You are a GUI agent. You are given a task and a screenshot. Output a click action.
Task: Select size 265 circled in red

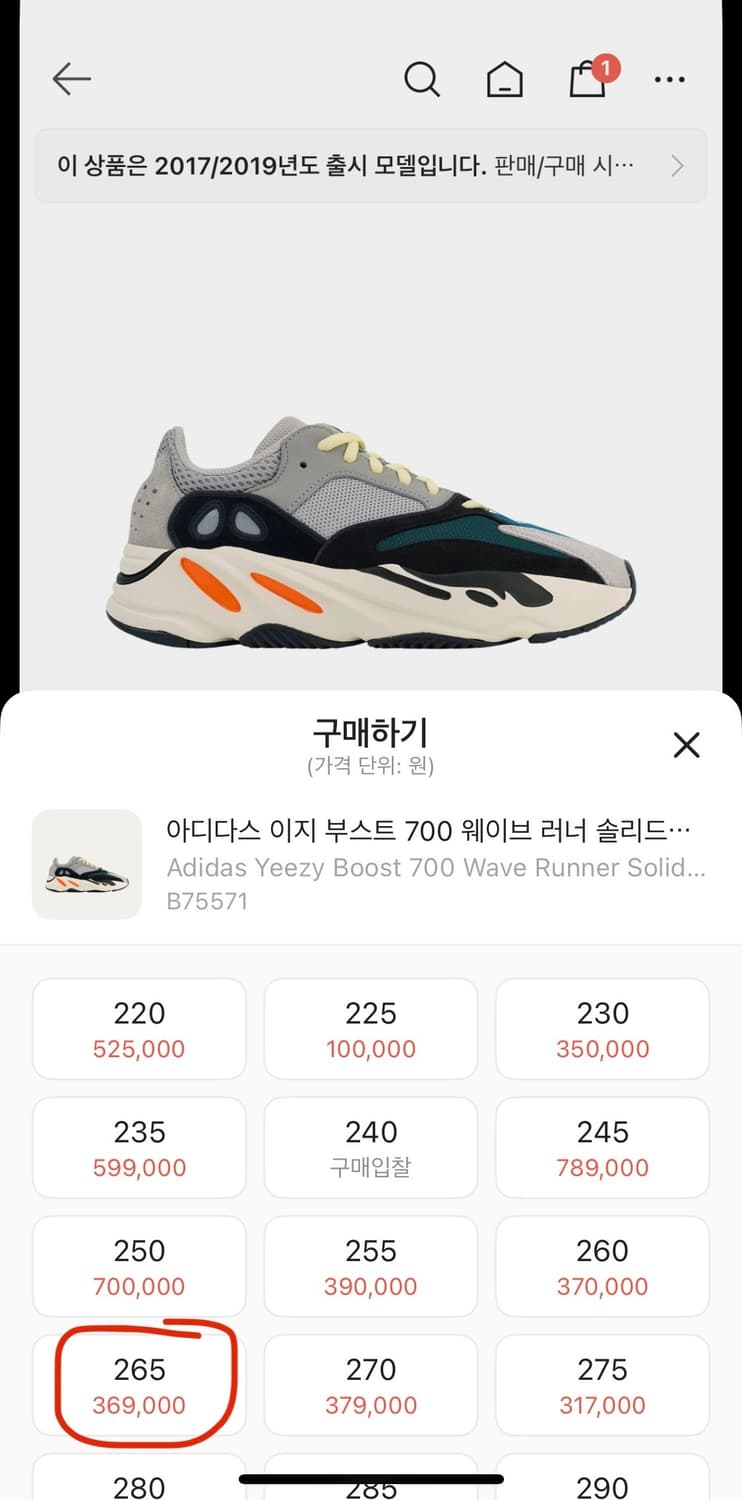(x=139, y=1385)
